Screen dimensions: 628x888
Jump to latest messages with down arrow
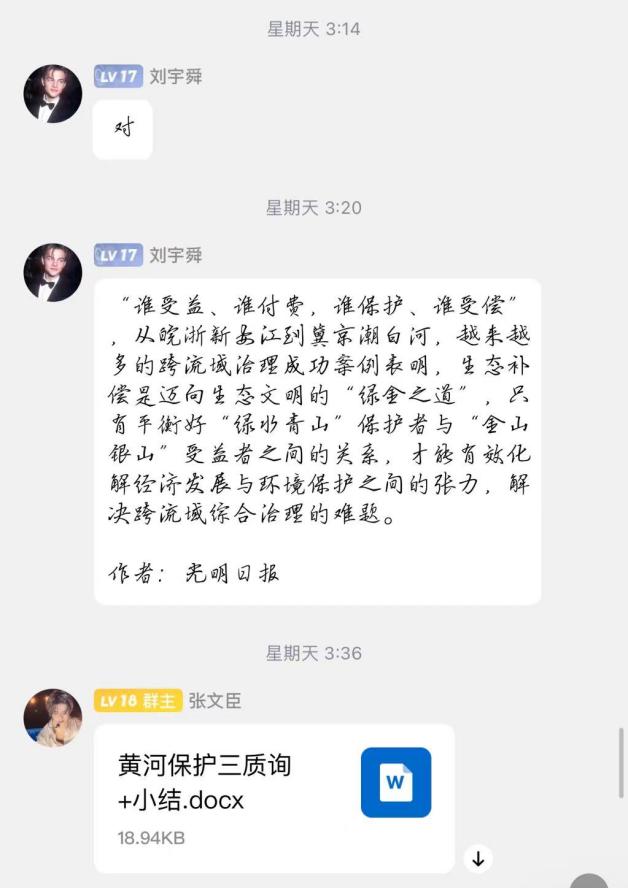tap(478, 858)
